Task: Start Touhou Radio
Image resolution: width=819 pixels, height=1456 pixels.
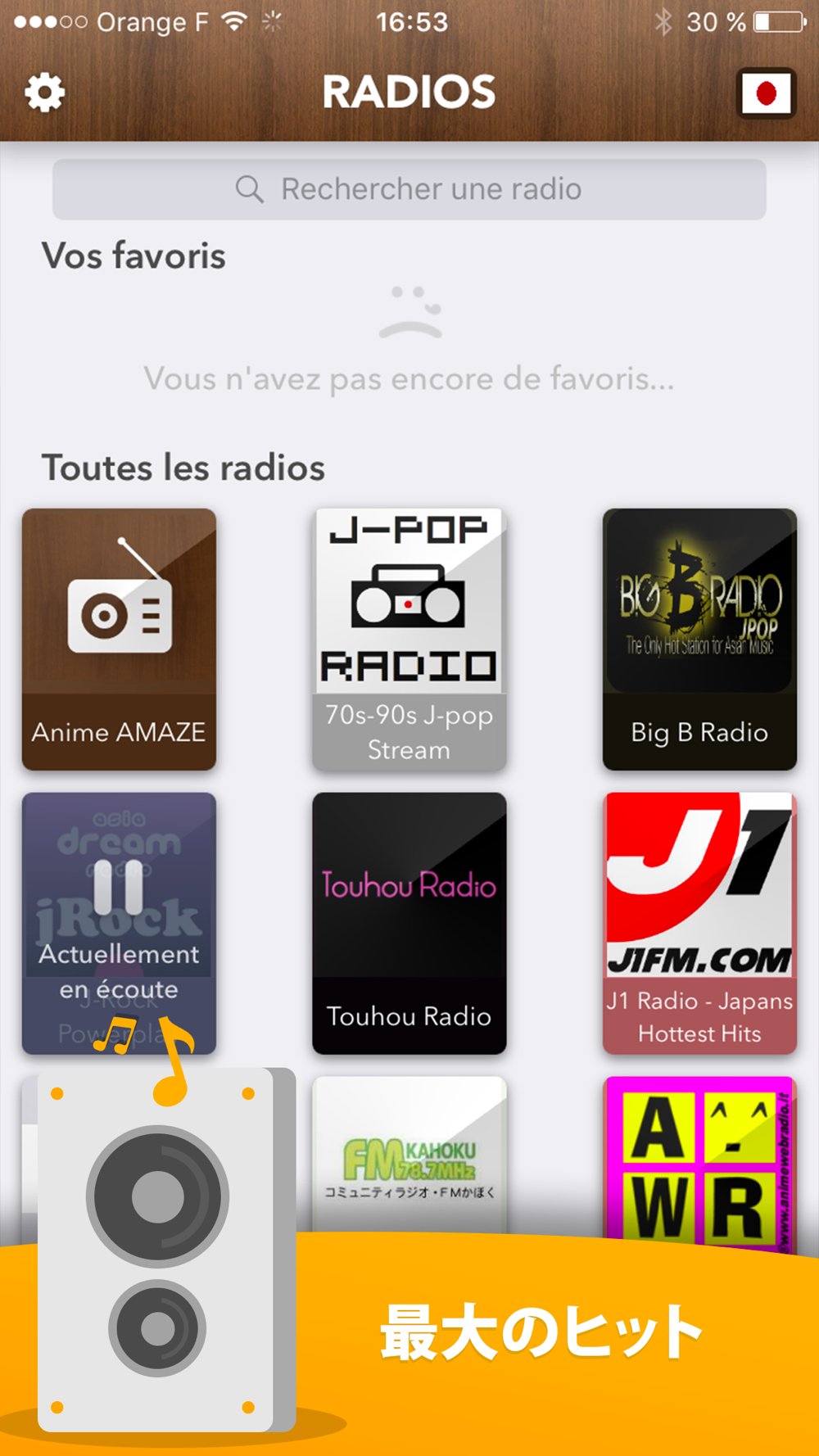Action: point(409,923)
